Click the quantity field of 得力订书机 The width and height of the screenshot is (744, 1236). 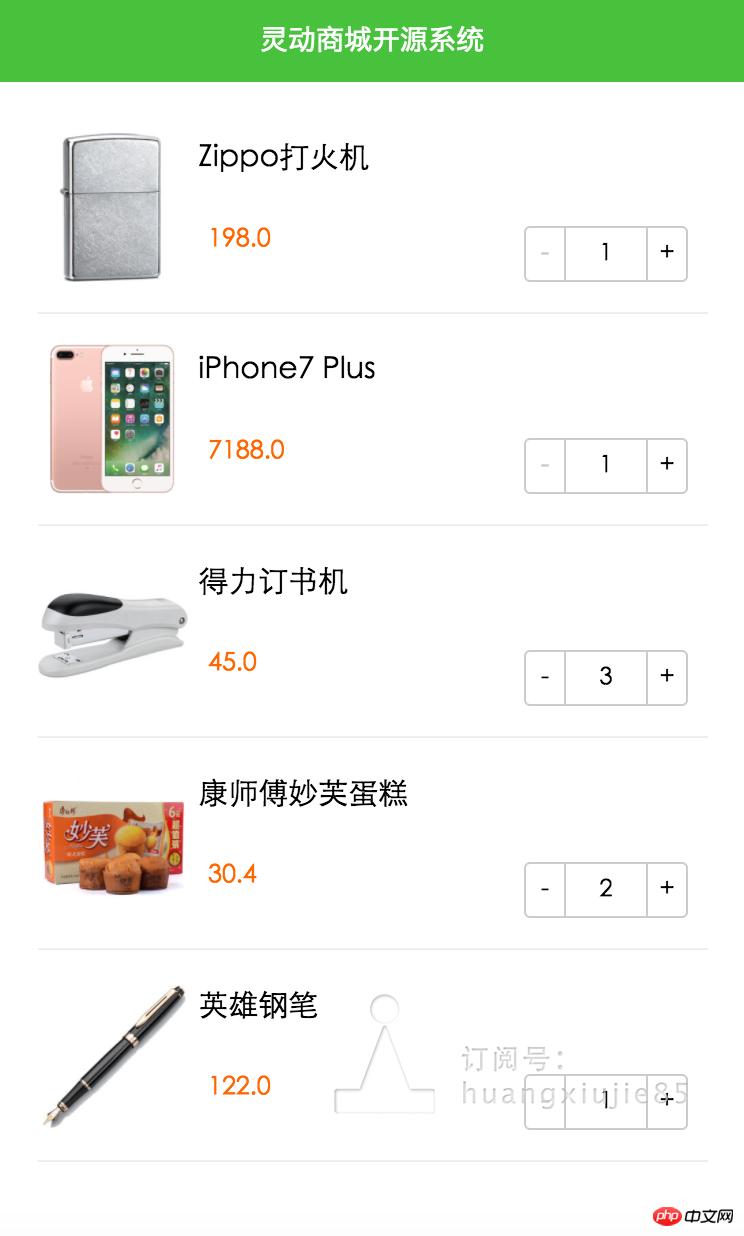click(x=606, y=678)
